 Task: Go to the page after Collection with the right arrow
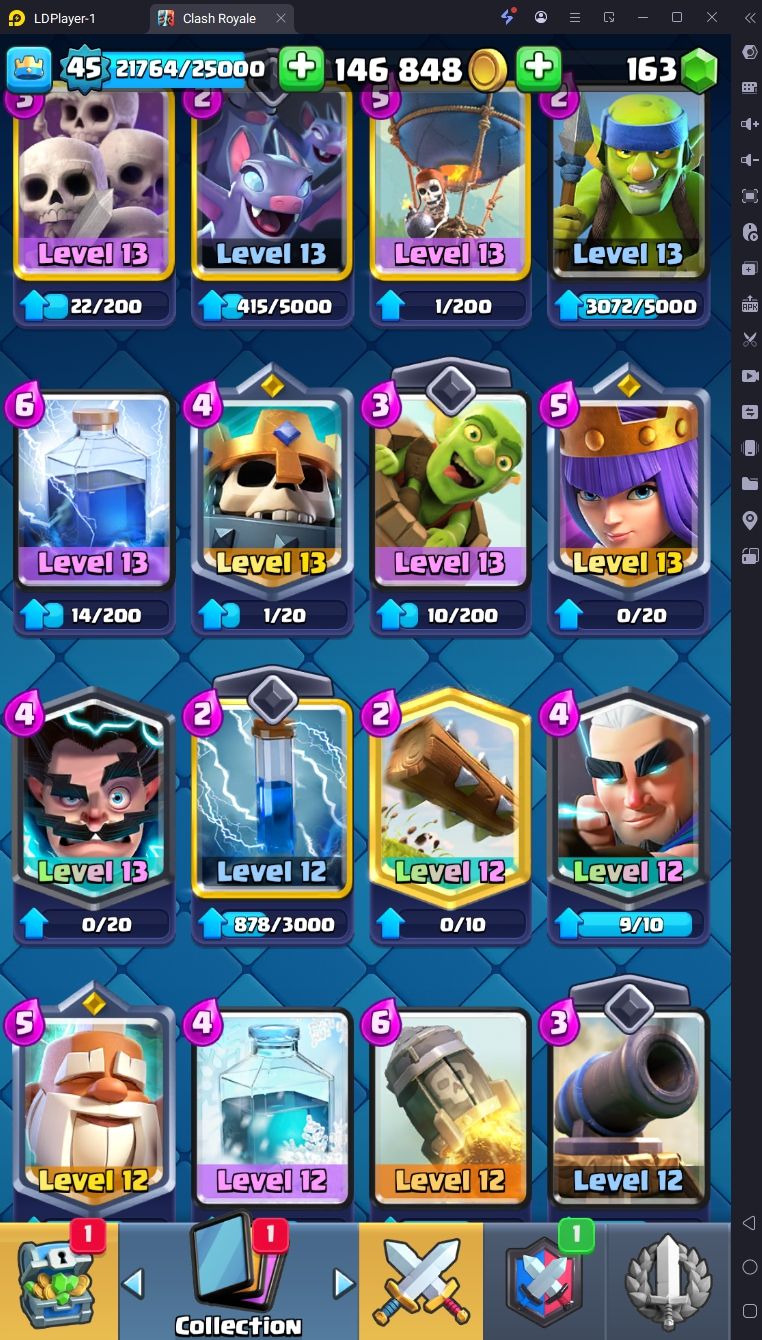point(343,1282)
